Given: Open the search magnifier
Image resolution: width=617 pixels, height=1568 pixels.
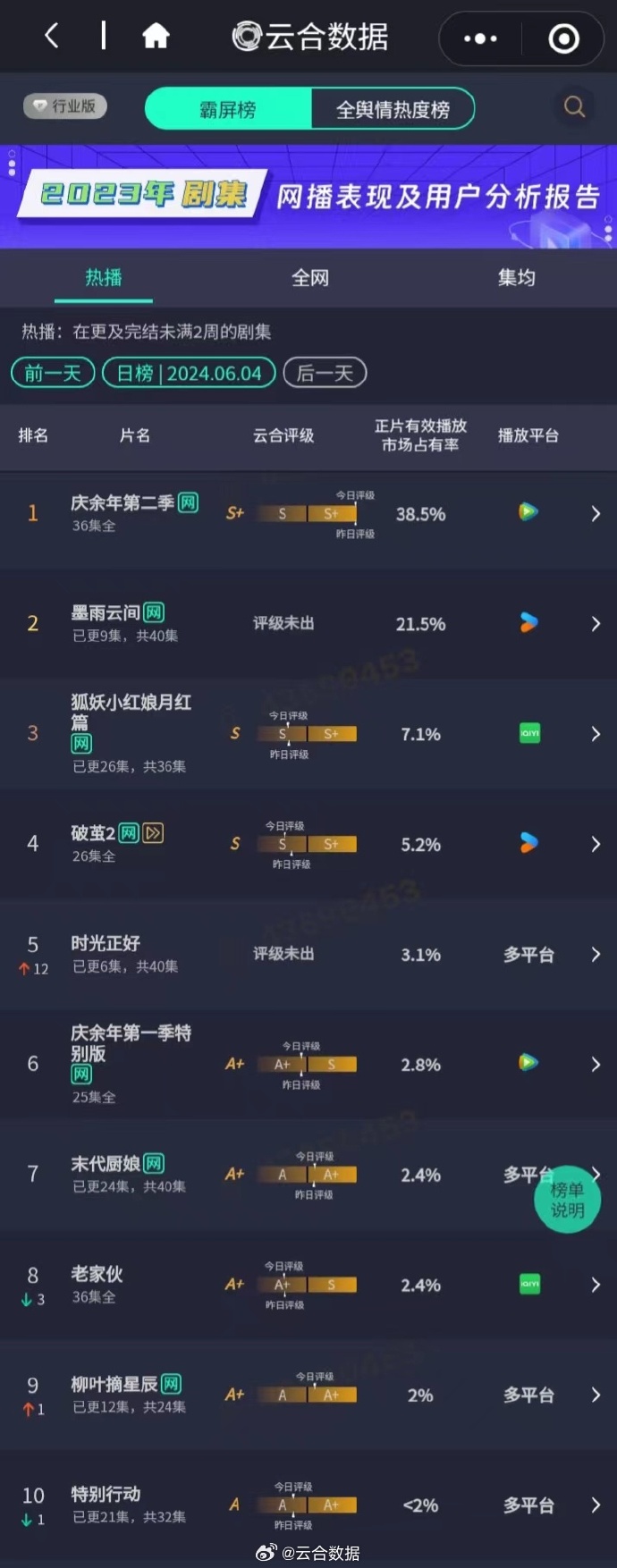Looking at the screenshot, I should click(574, 107).
